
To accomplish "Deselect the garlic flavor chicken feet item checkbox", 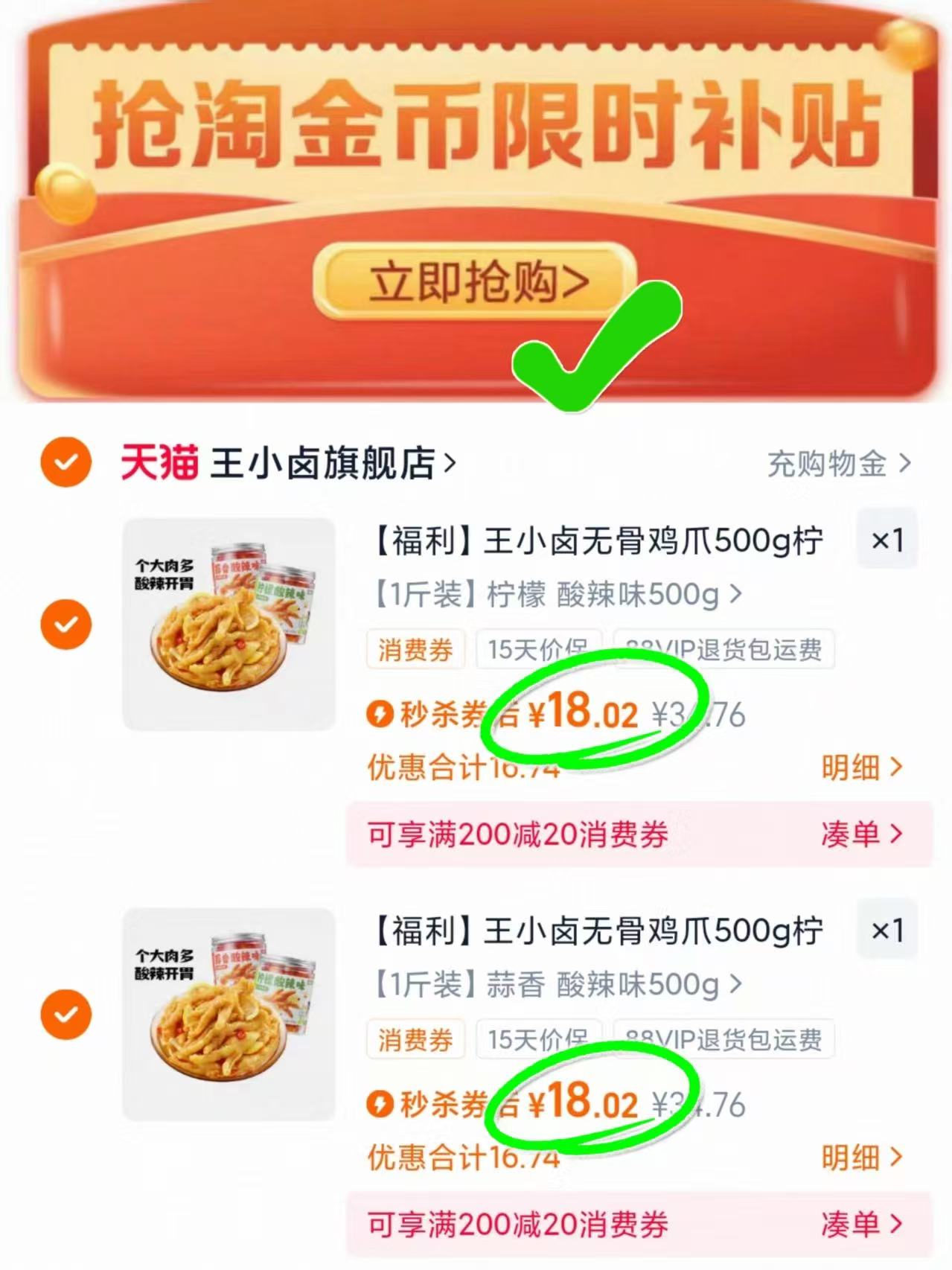I will tap(66, 1014).
